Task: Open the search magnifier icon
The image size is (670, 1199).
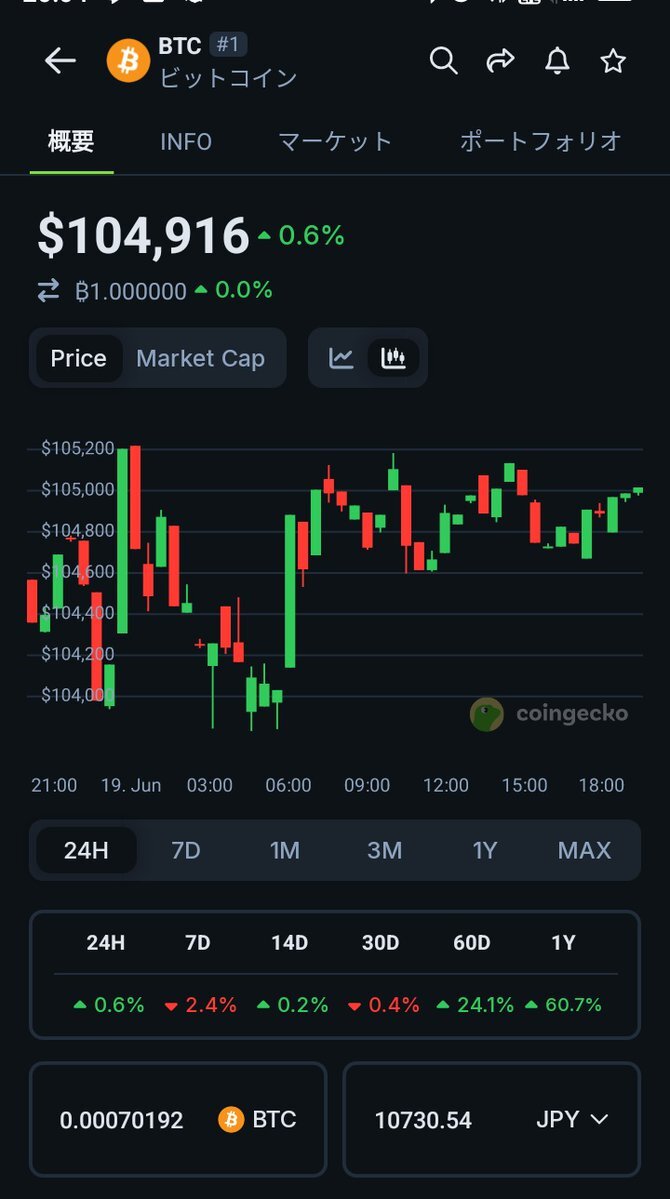Action: (x=444, y=60)
